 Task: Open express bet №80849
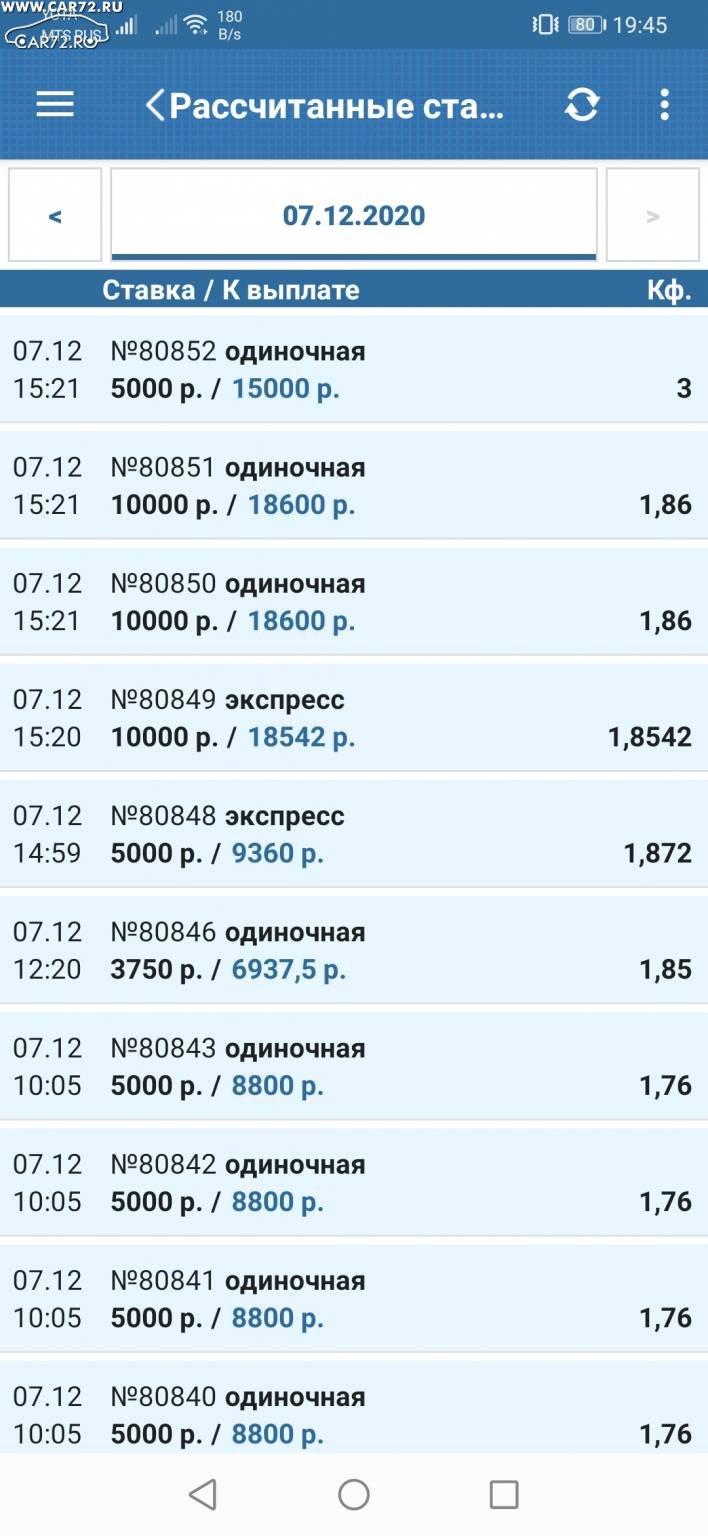pos(354,718)
